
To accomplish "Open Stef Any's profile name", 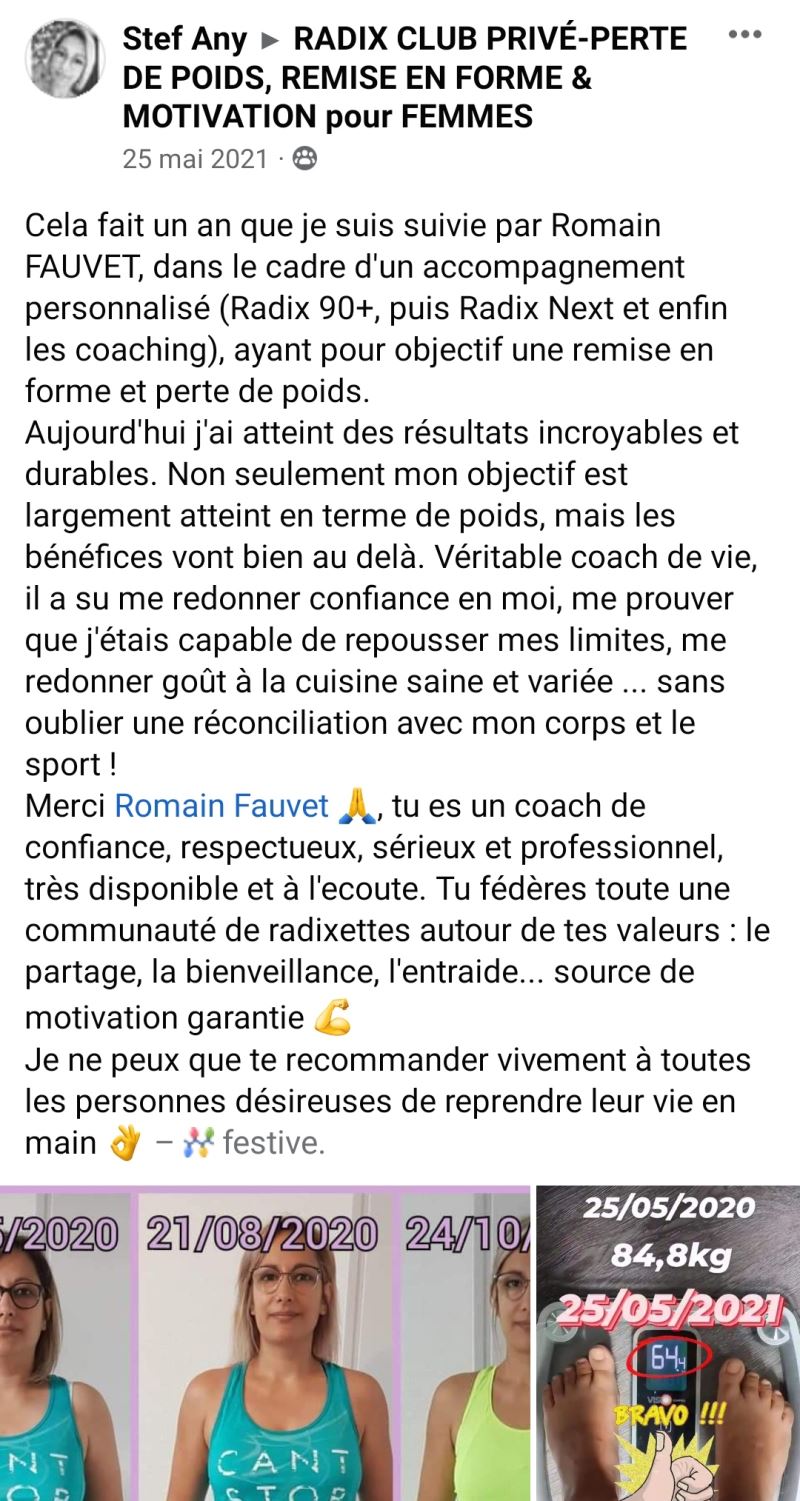I will point(184,40).
